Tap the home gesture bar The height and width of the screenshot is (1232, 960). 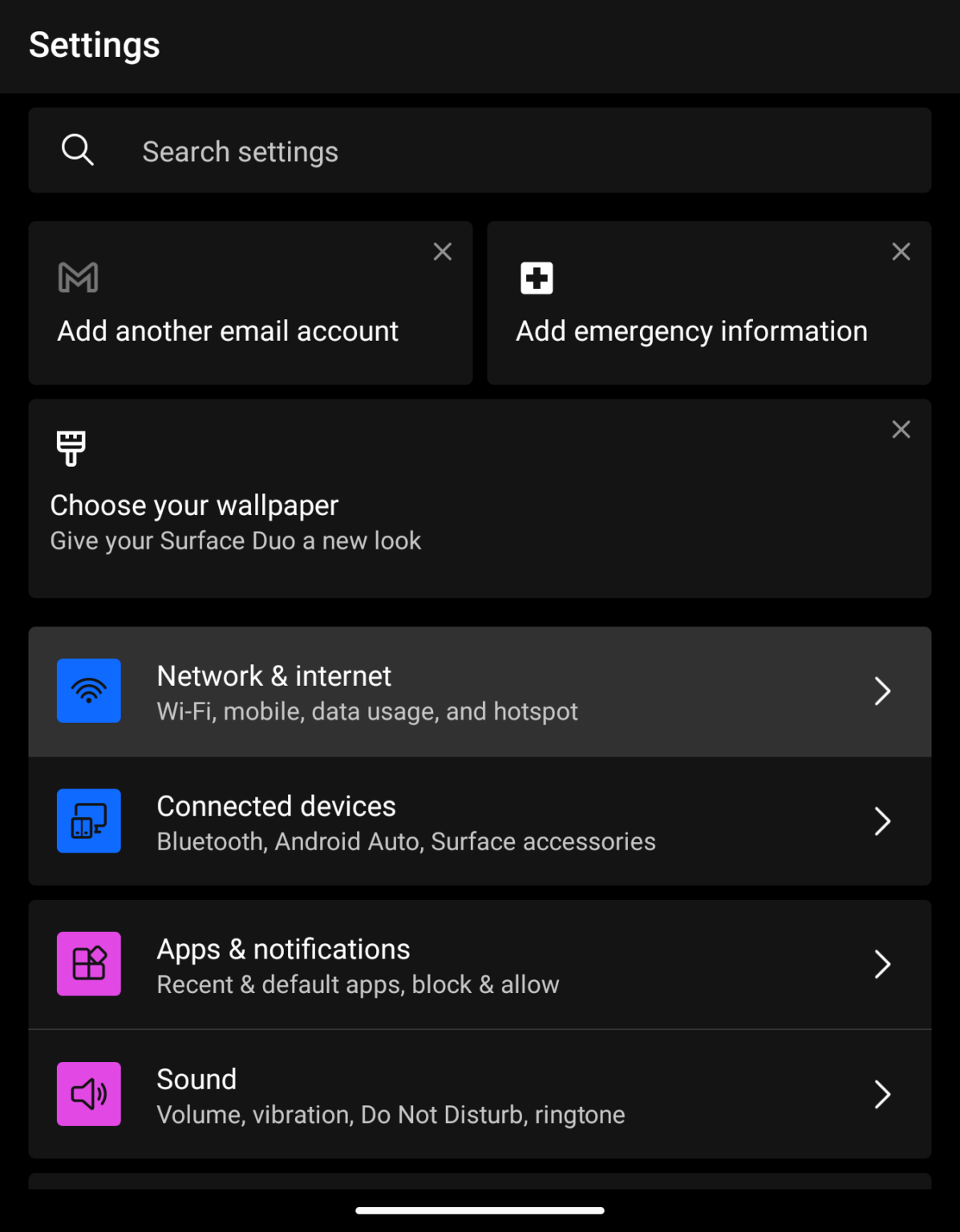480,1210
